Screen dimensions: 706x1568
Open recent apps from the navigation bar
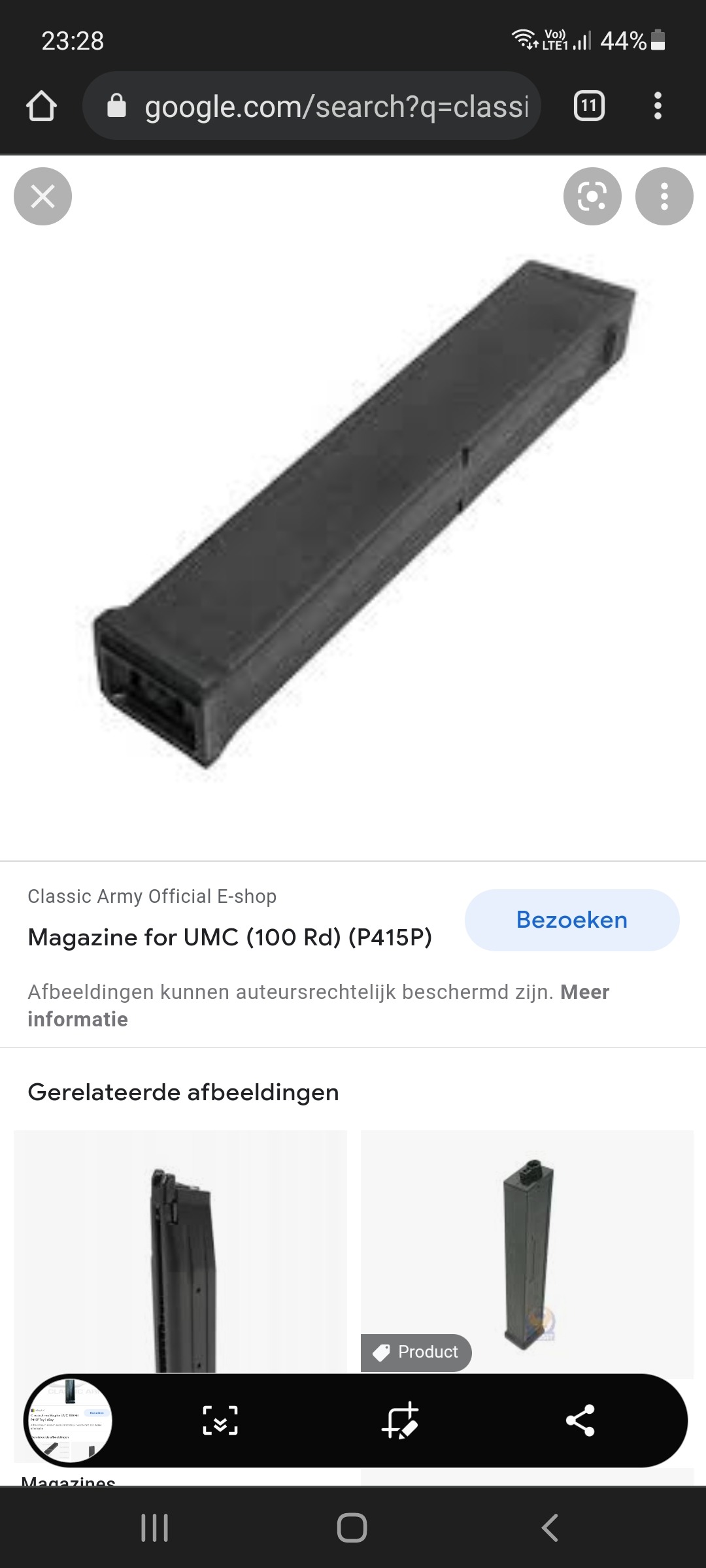(x=155, y=1527)
